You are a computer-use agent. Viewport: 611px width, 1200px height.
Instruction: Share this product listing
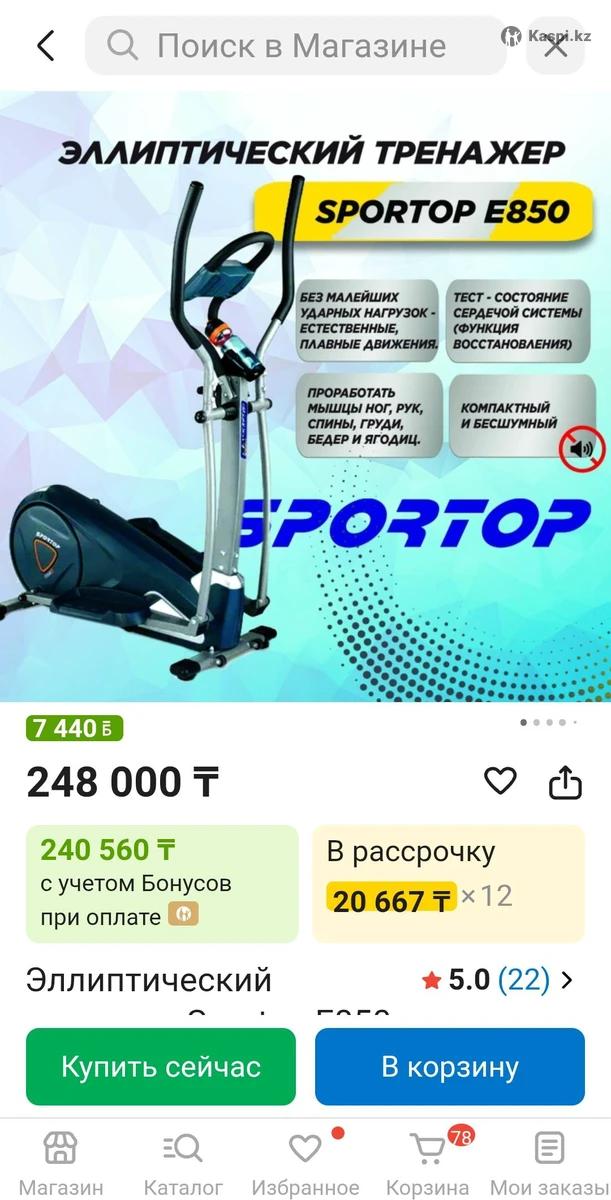point(565,782)
